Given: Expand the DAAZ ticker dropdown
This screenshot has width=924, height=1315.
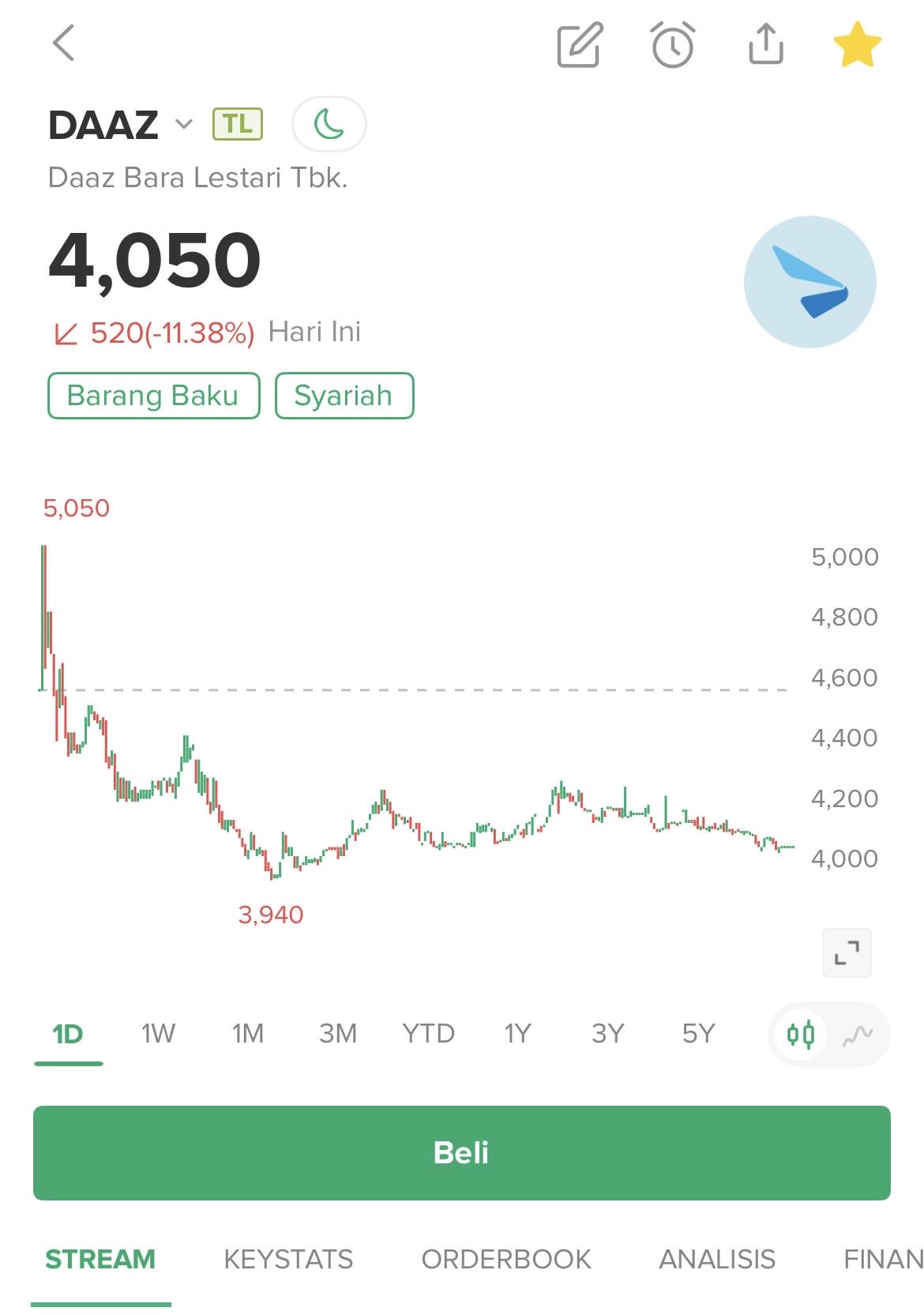Looking at the screenshot, I should [183, 124].
